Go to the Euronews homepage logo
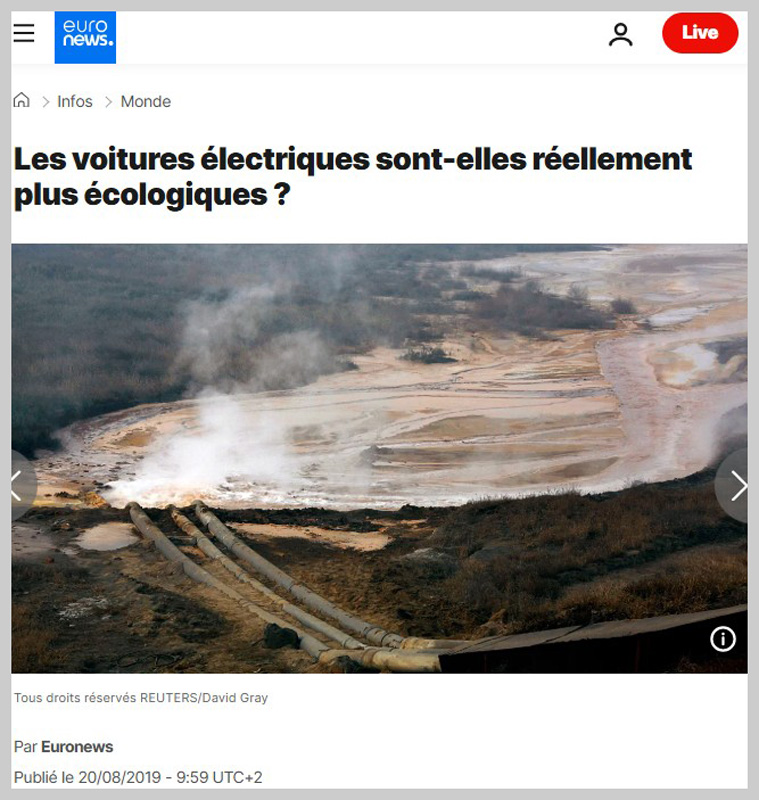 click(85, 37)
